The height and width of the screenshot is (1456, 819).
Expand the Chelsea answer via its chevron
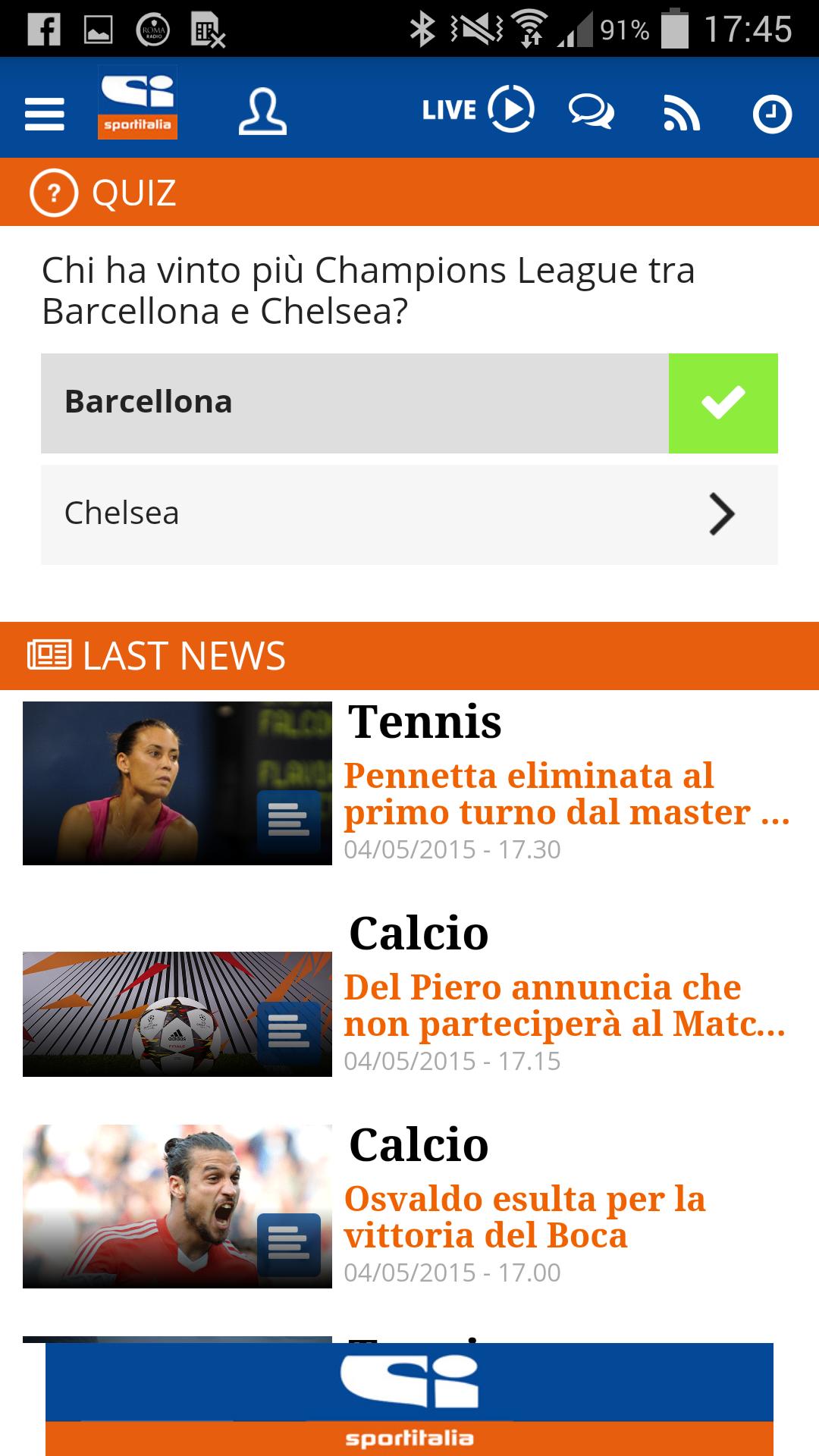721,513
